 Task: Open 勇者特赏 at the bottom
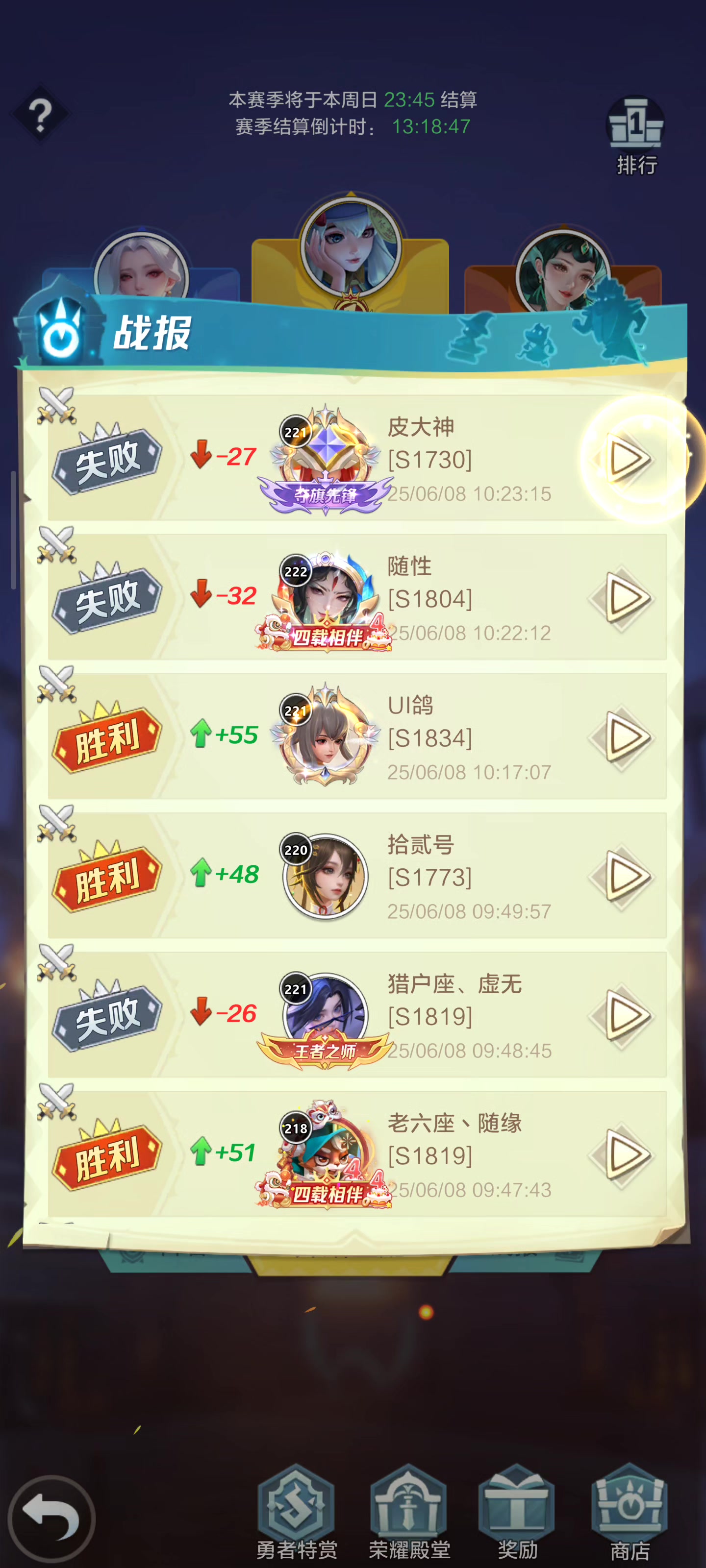(x=297, y=1512)
